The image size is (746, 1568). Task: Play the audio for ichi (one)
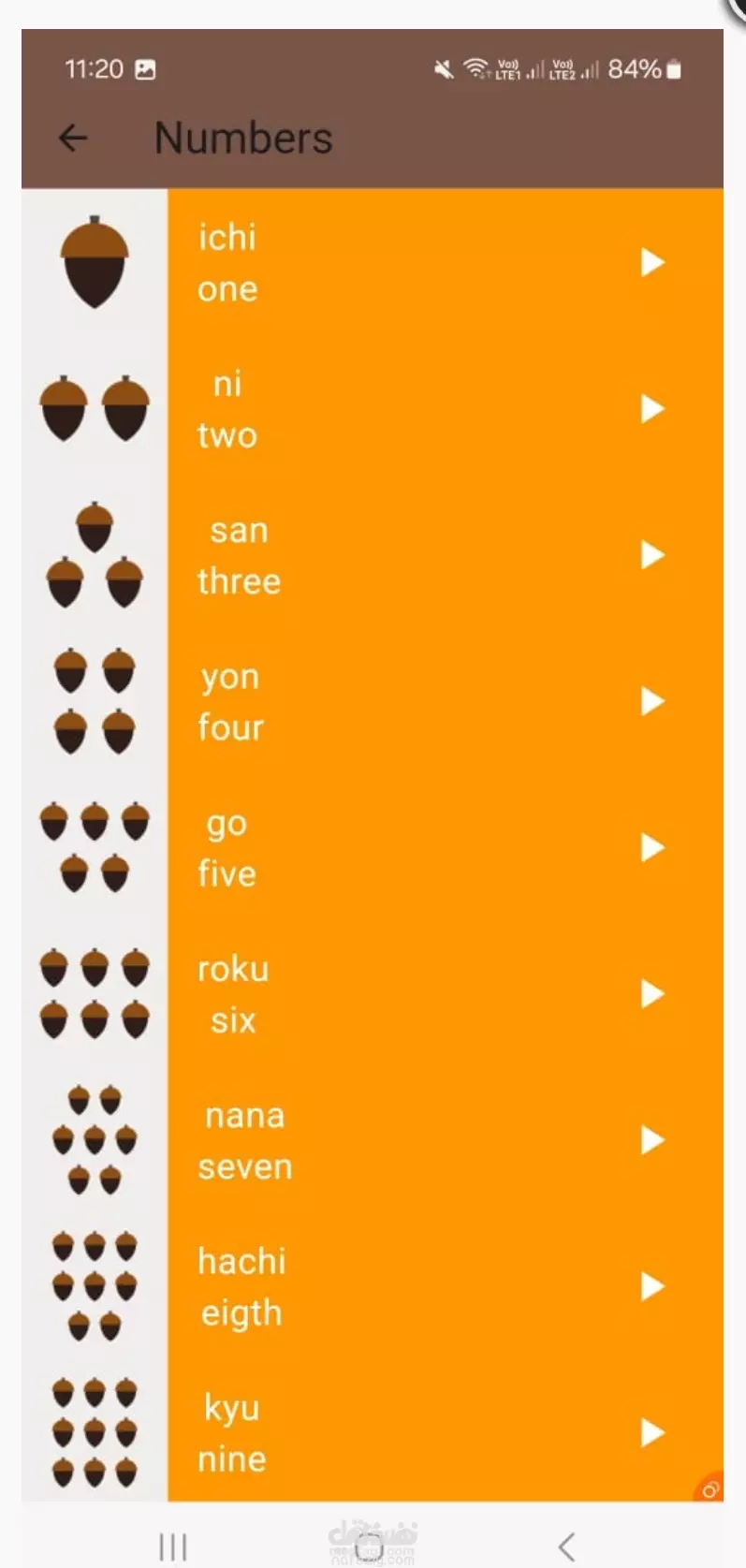(652, 262)
